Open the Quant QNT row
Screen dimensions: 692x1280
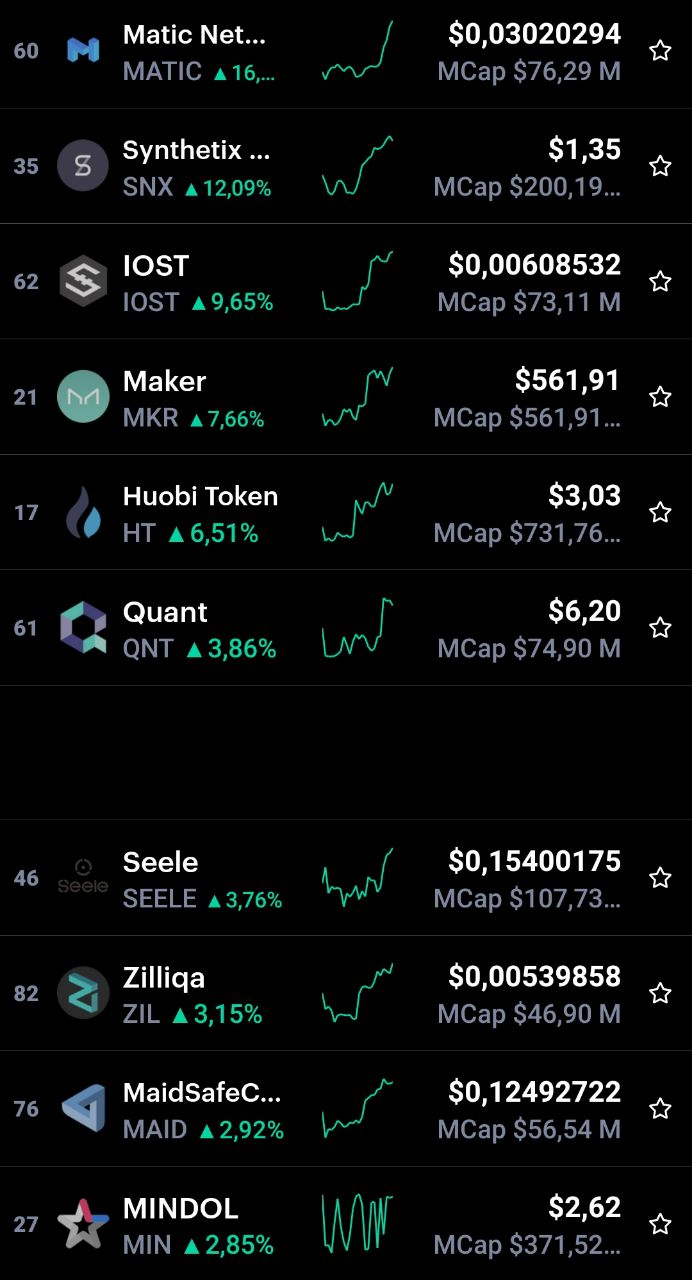click(x=346, y=628)
